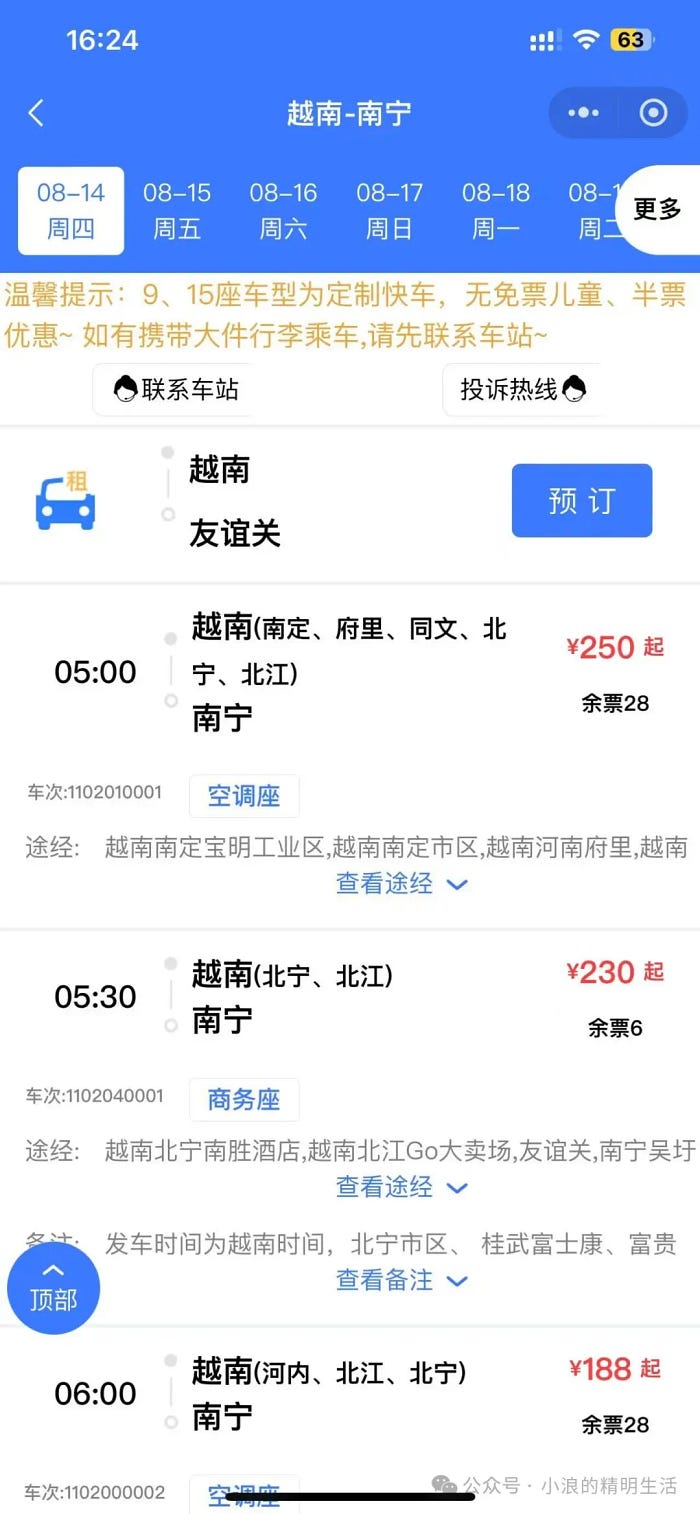Jump to top with 顶部 button
This screenshot has height=1514, width=700.
[x=53, y=1289]
